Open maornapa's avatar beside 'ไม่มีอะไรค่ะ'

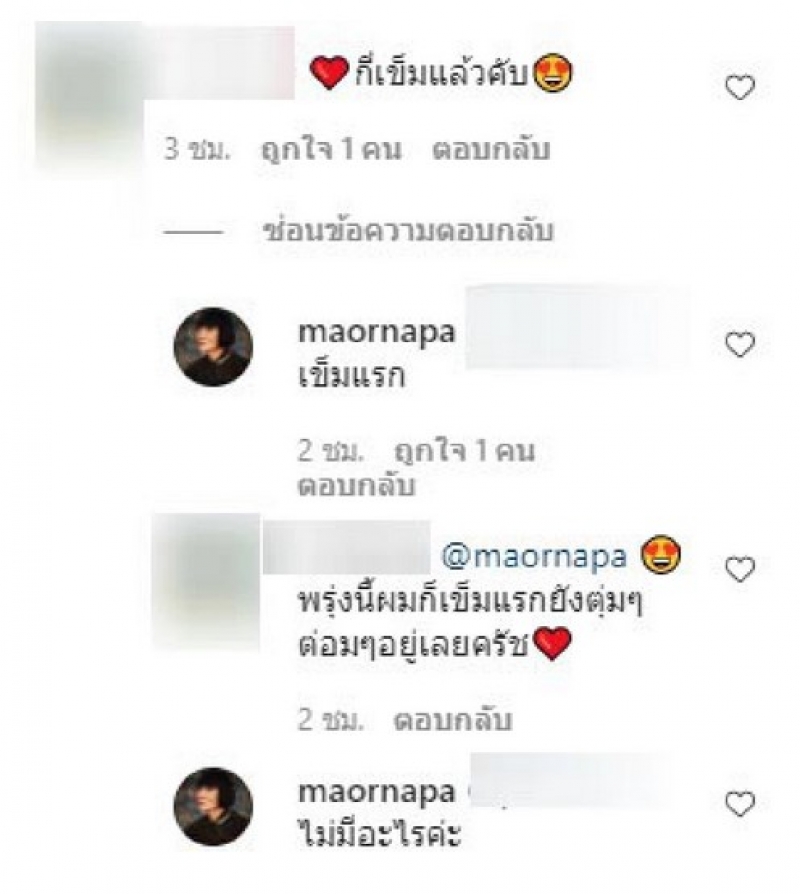pyautogui.click(x=213, y=807)
